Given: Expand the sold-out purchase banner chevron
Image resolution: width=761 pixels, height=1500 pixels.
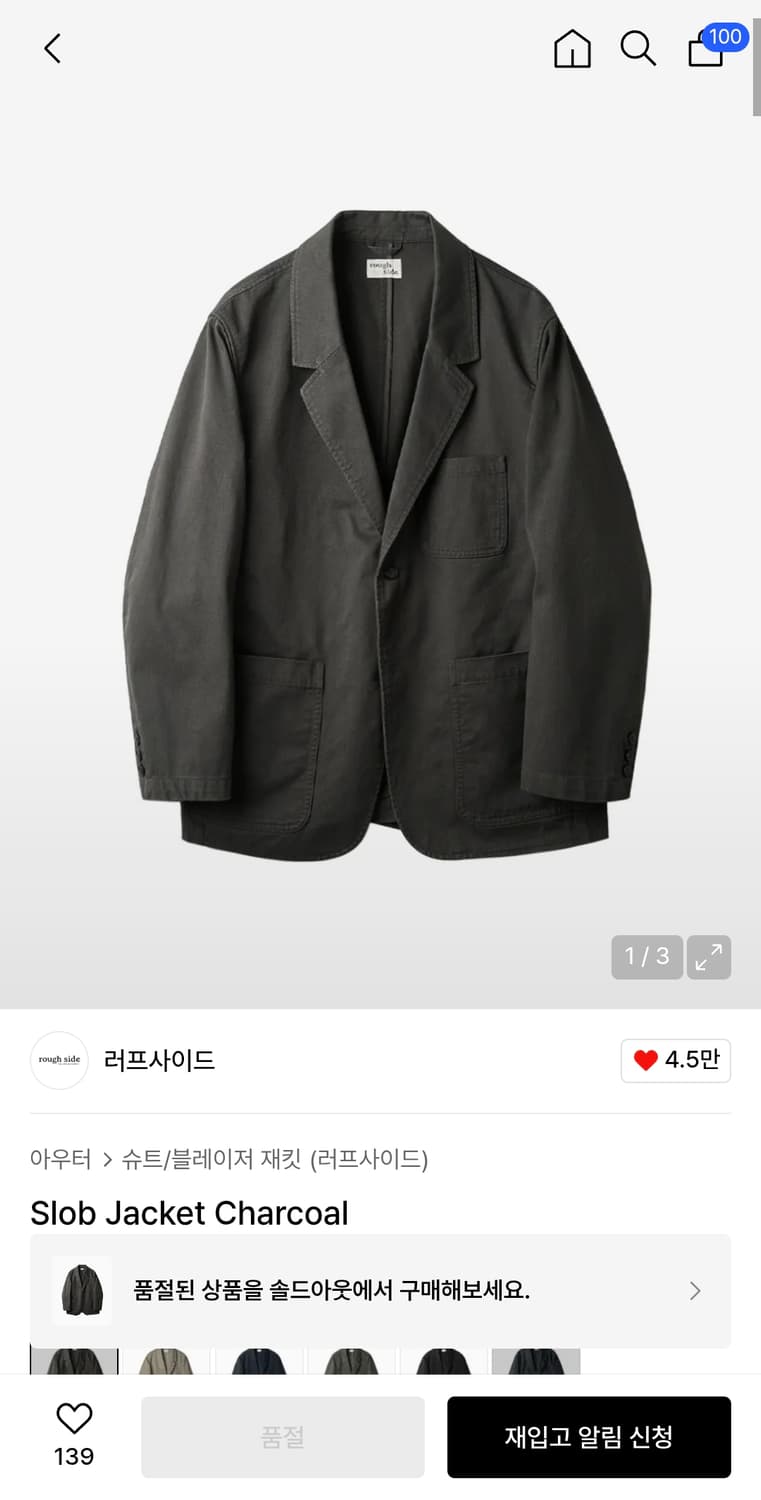Looking at the screenshot, I should click(x=694, y=1291).
